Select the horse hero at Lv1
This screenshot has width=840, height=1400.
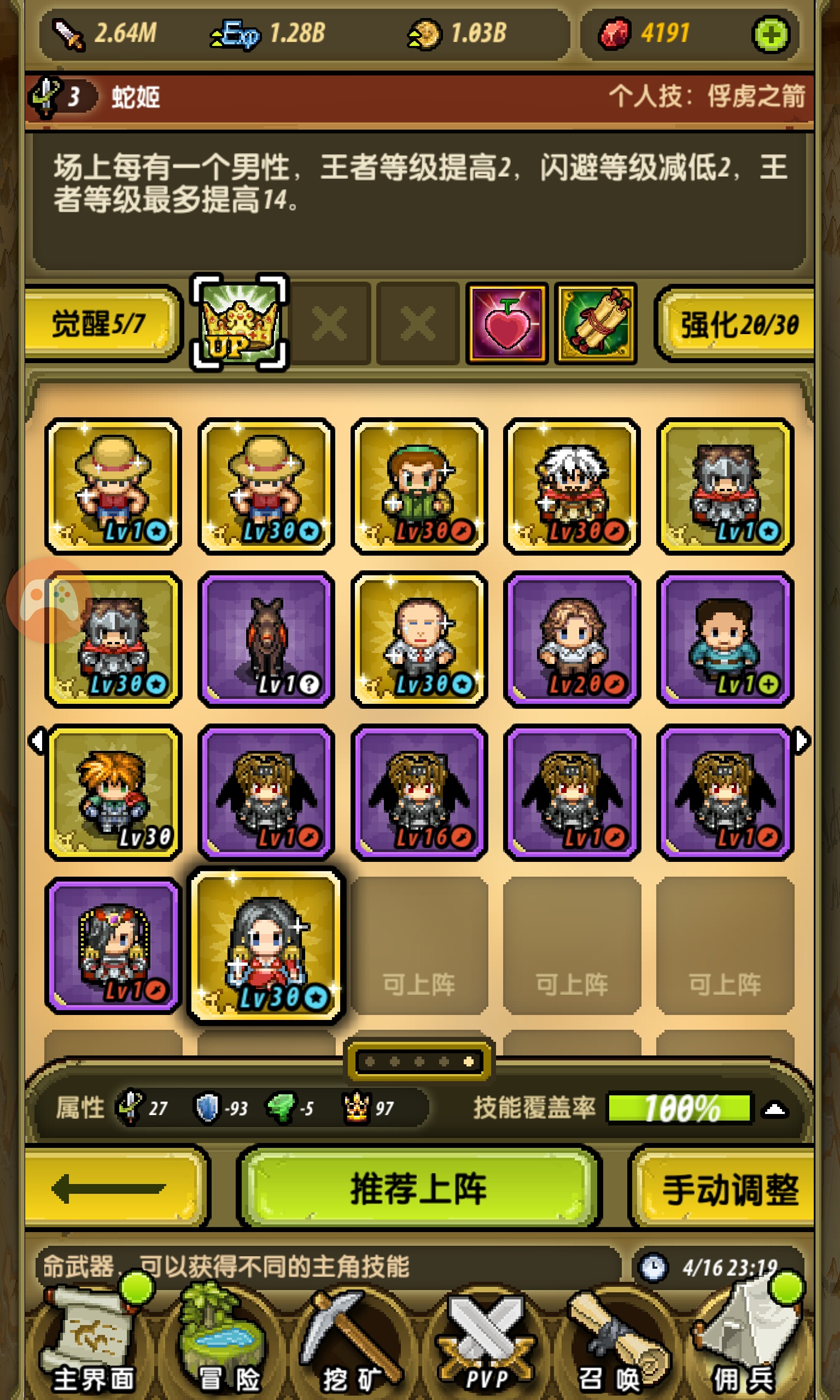(266, 639)
